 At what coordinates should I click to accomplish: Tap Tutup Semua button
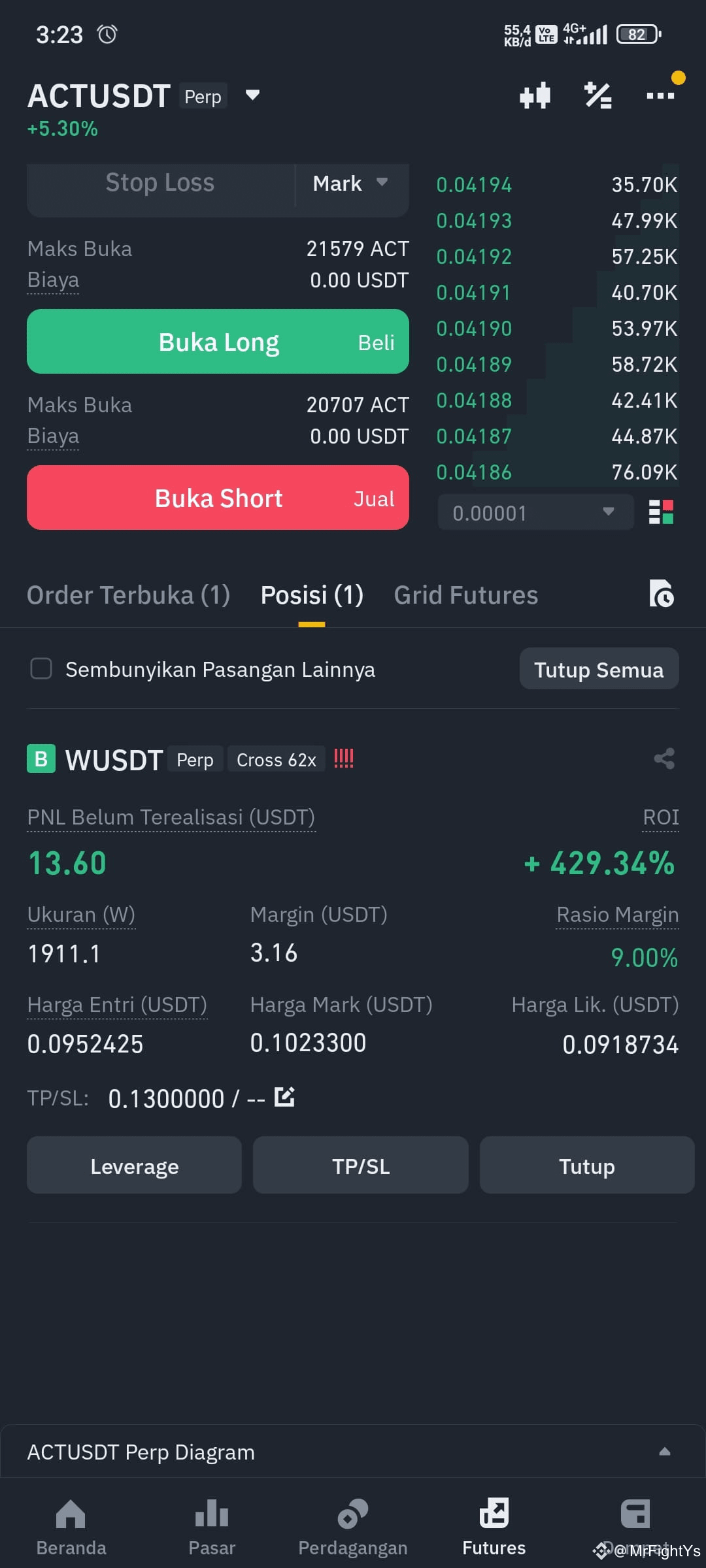coord(599,669)
